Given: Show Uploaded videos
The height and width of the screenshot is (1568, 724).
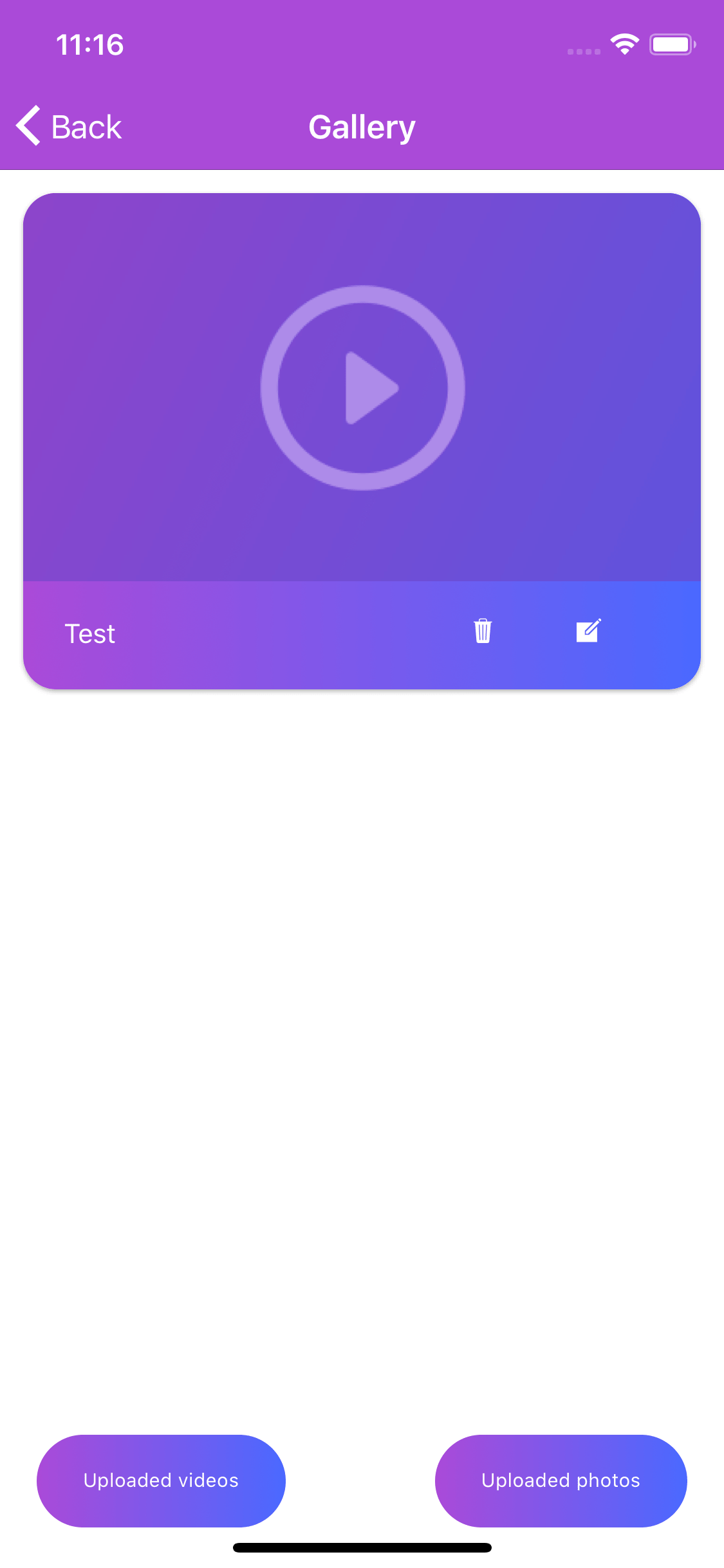Looking at the screenshot, I should click(161, 1480).
